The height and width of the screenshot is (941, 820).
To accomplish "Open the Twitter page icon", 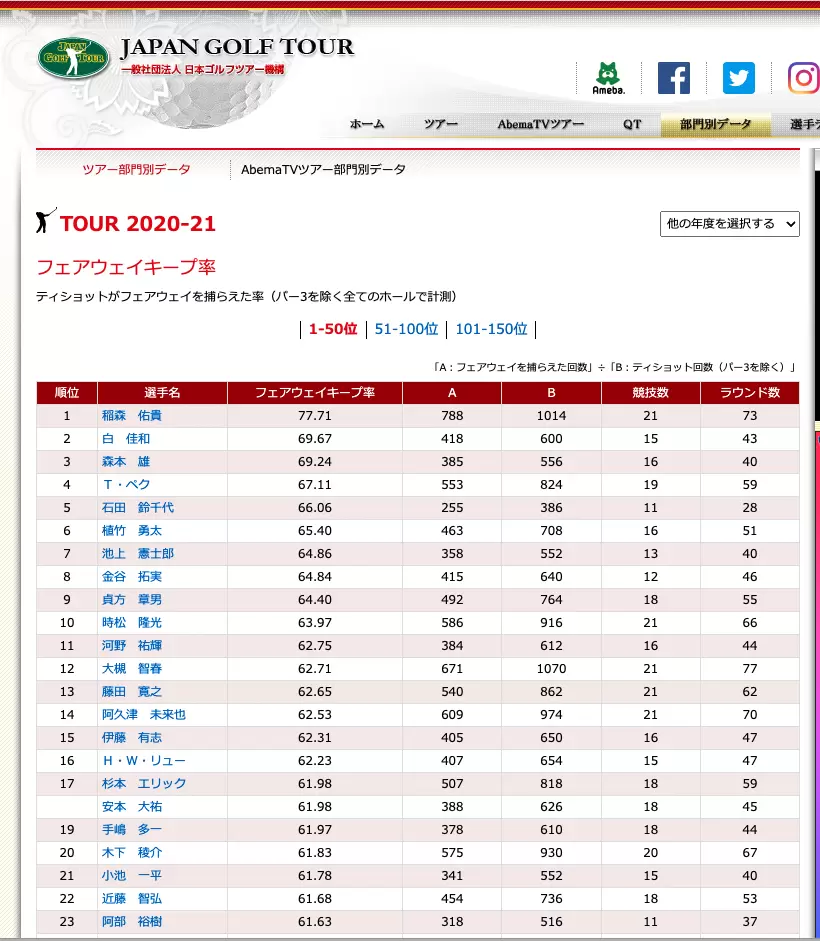I will point(739,78).
